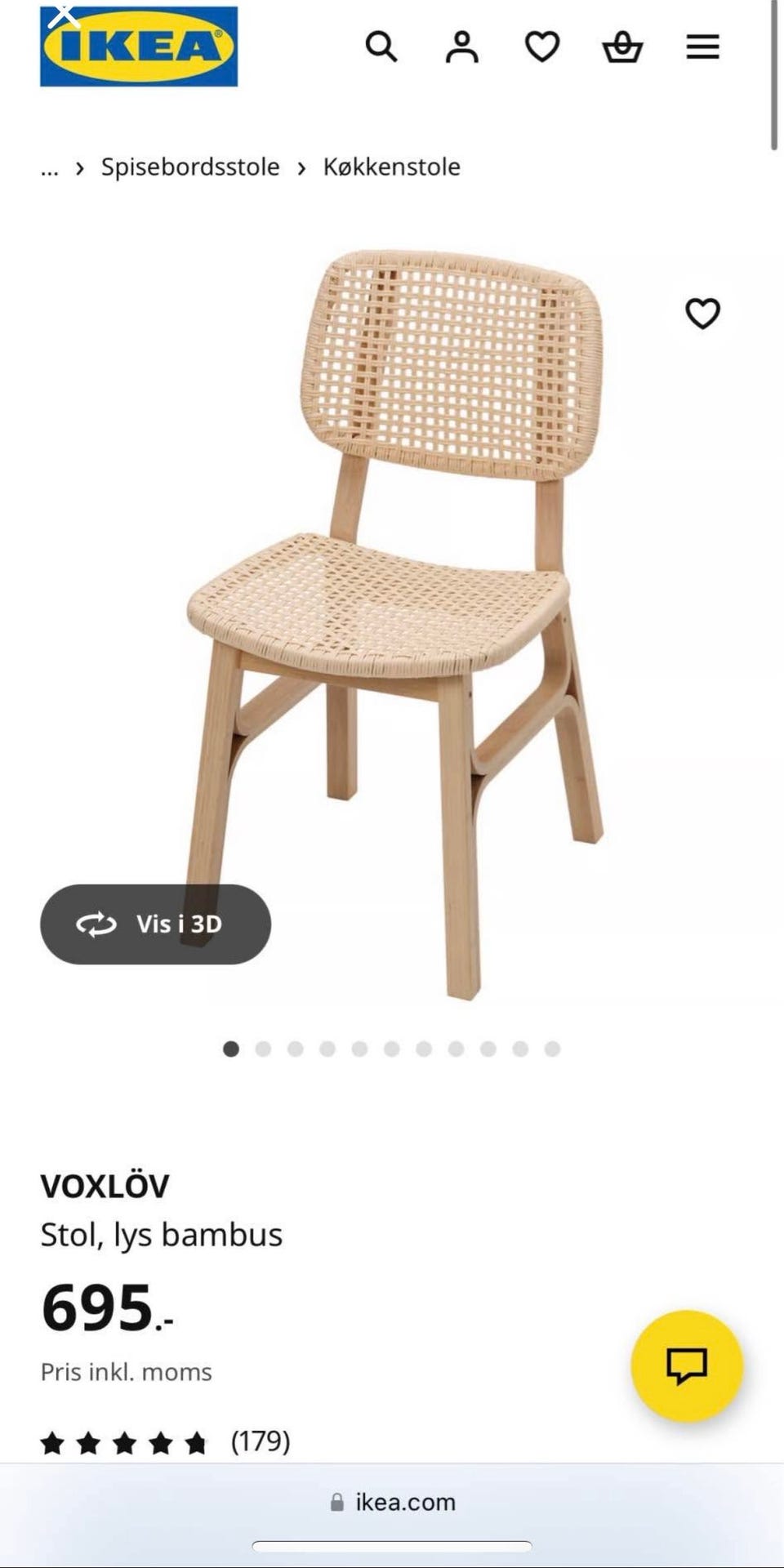784x1568 pixels.
Task: Open the yellow chat bubble button
Action: (x=687, y=1365)
